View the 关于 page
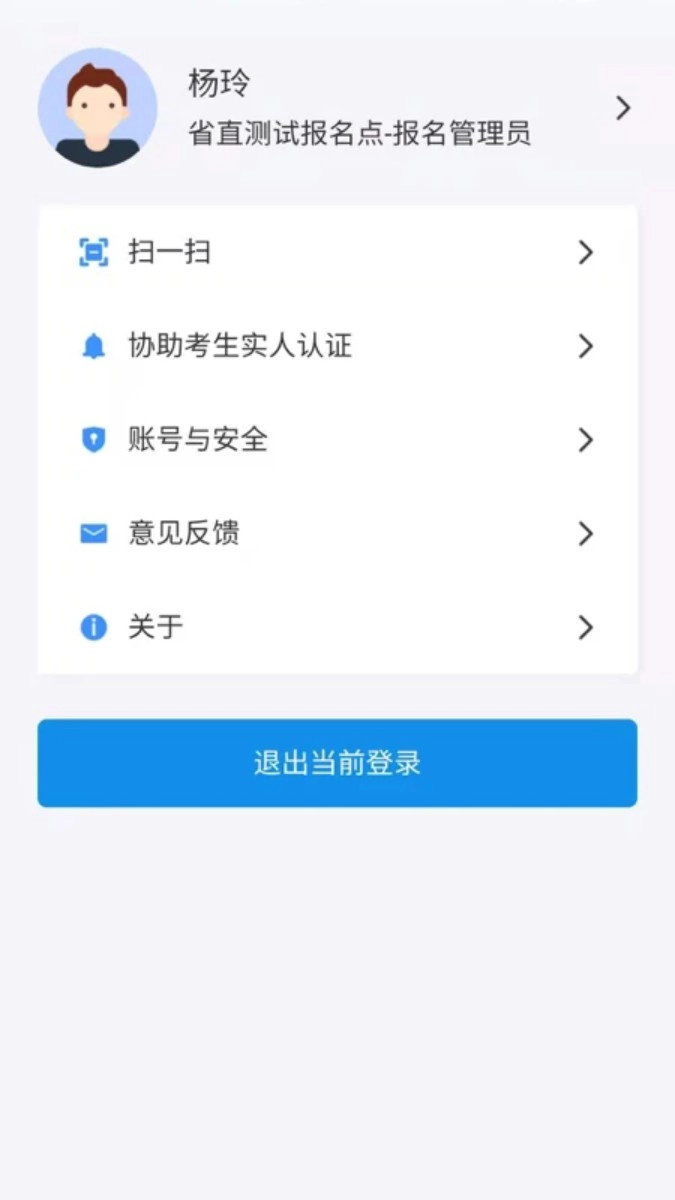Viewport: 675px width, 1200px height. [337, 627]
